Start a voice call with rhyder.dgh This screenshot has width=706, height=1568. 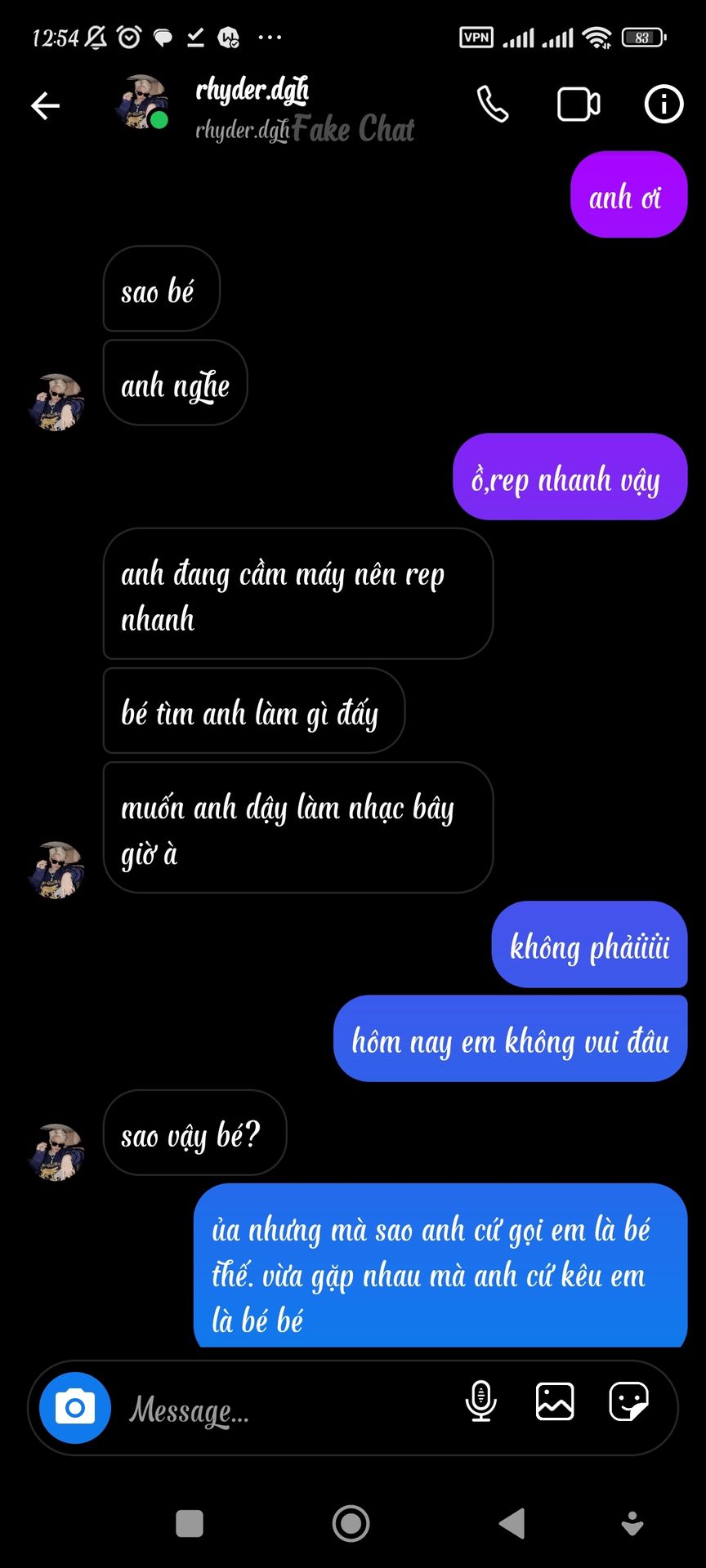[x=493, y=105]
